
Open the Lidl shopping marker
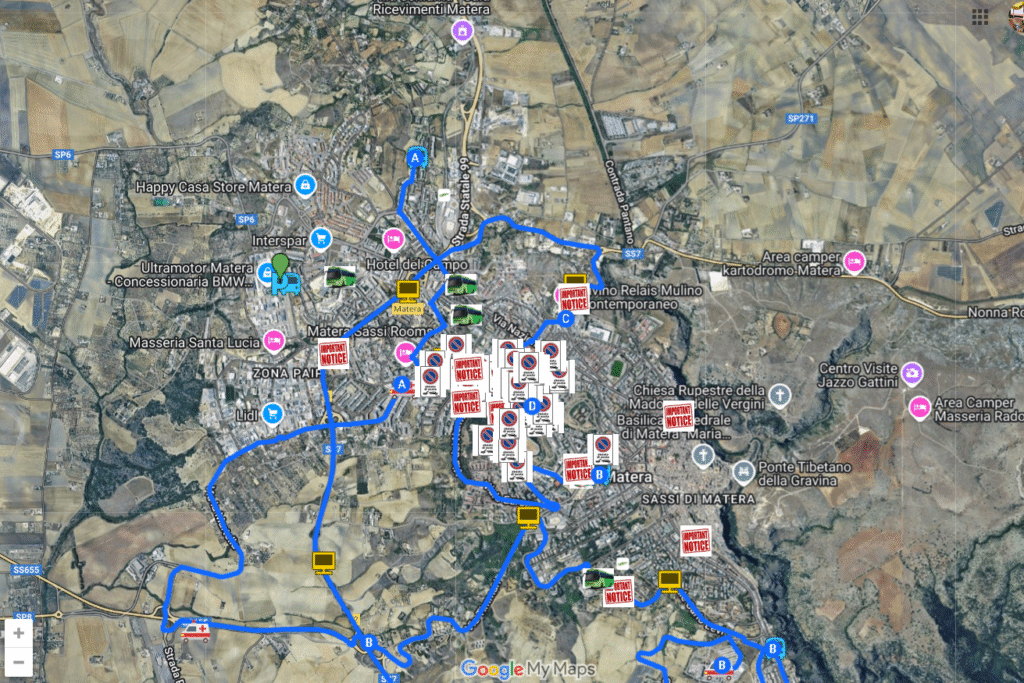coord(271,413)
